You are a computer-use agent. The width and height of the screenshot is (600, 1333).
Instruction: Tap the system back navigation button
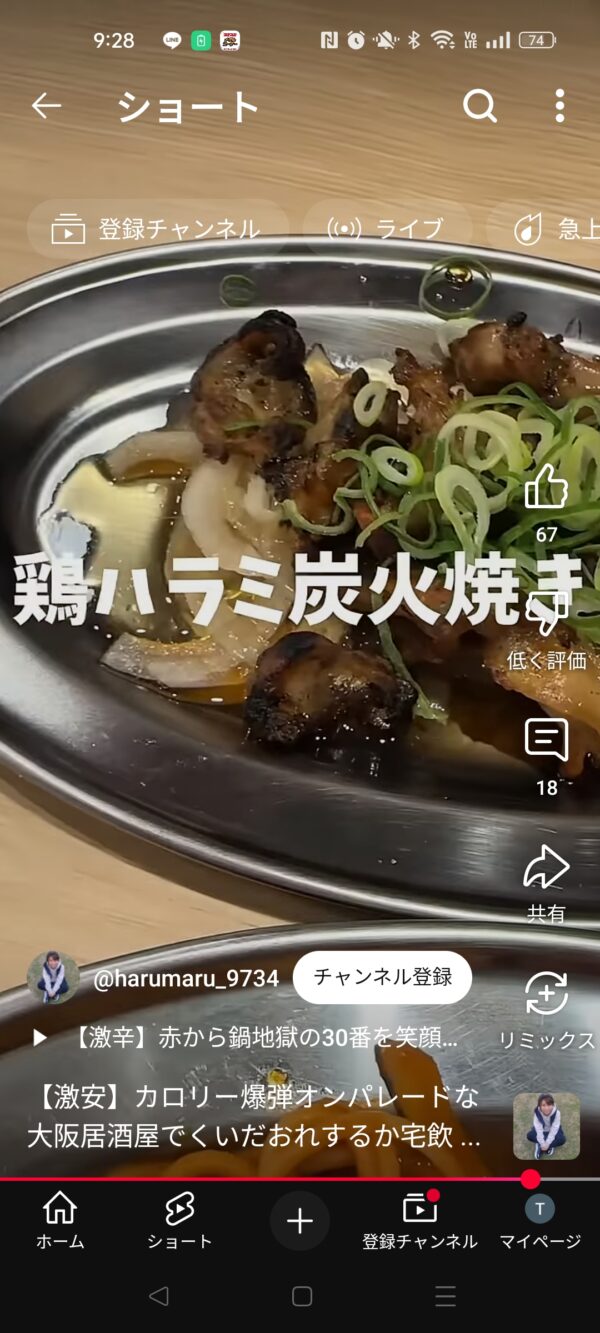158,1296
